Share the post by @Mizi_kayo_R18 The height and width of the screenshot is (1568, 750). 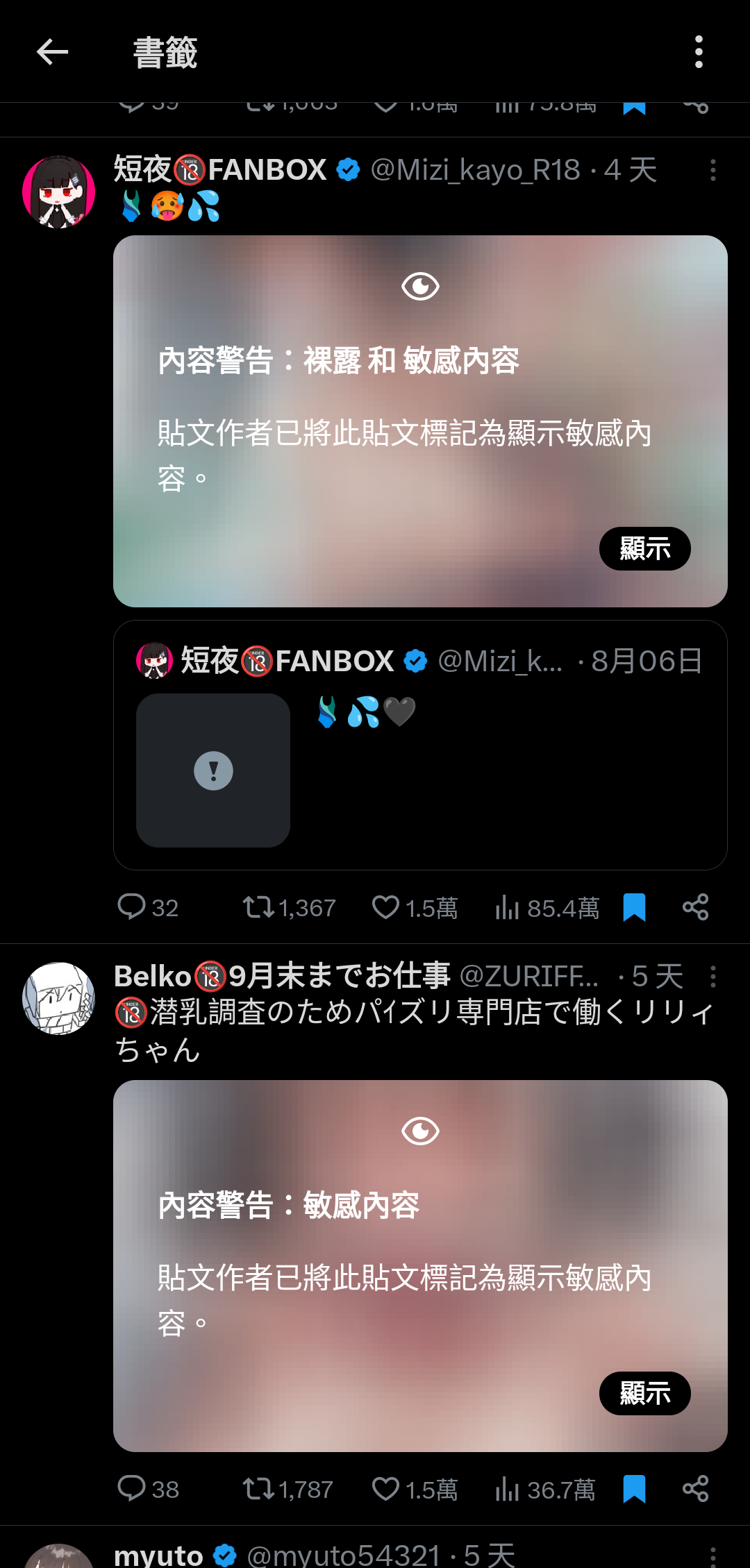(695, 907)
